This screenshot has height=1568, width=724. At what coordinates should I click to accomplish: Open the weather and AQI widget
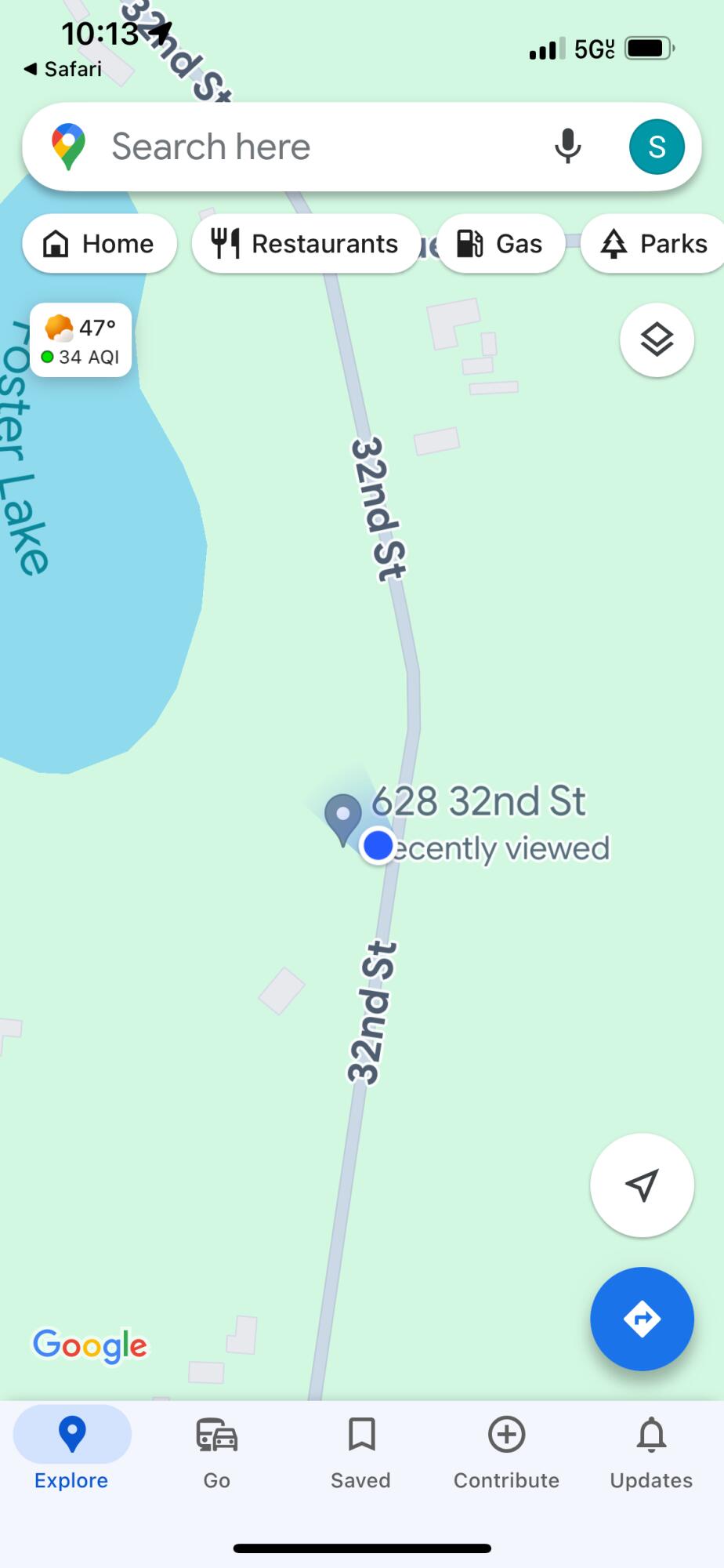pyautogui.click(x=81, y=340)
